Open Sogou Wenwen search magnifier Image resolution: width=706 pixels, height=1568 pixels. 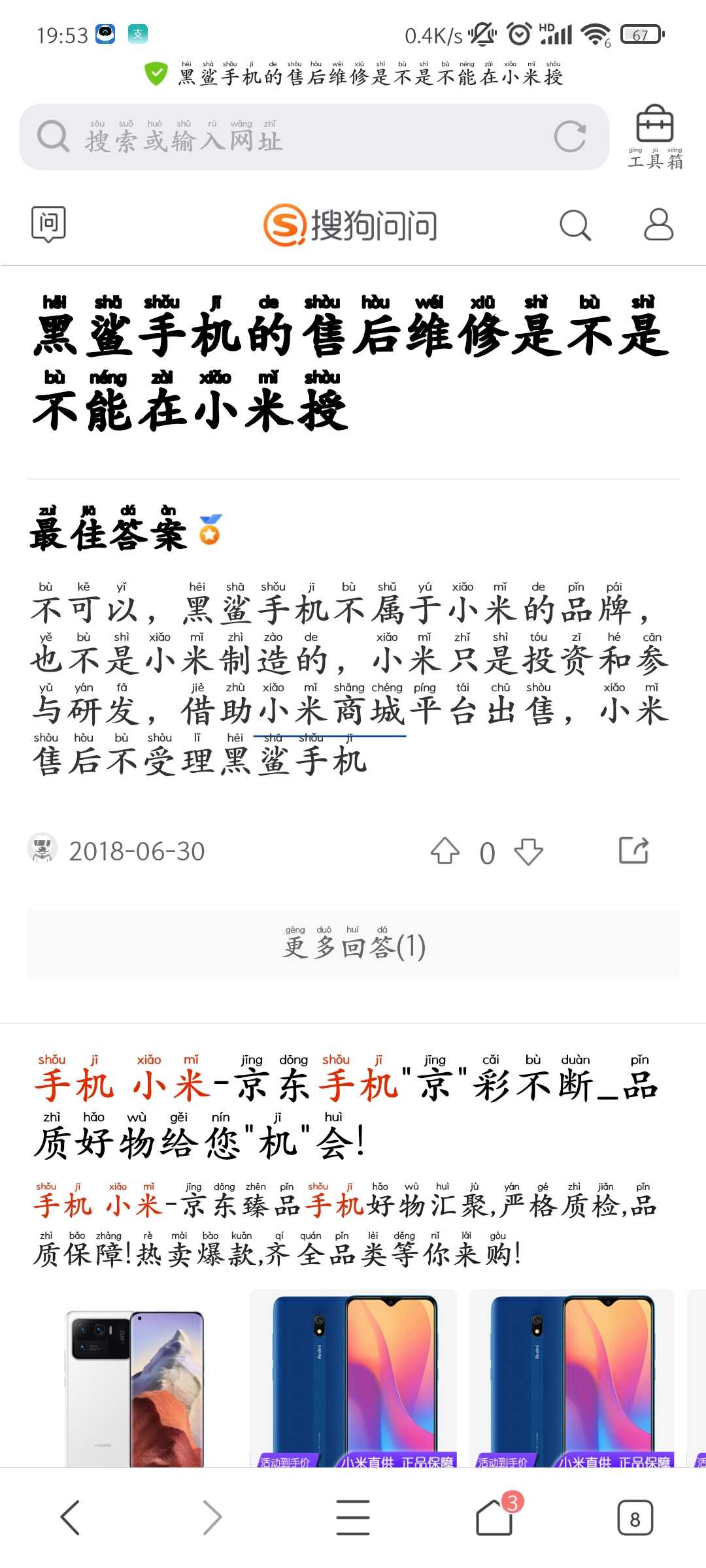pyautogui.click(x=575, y=225)
